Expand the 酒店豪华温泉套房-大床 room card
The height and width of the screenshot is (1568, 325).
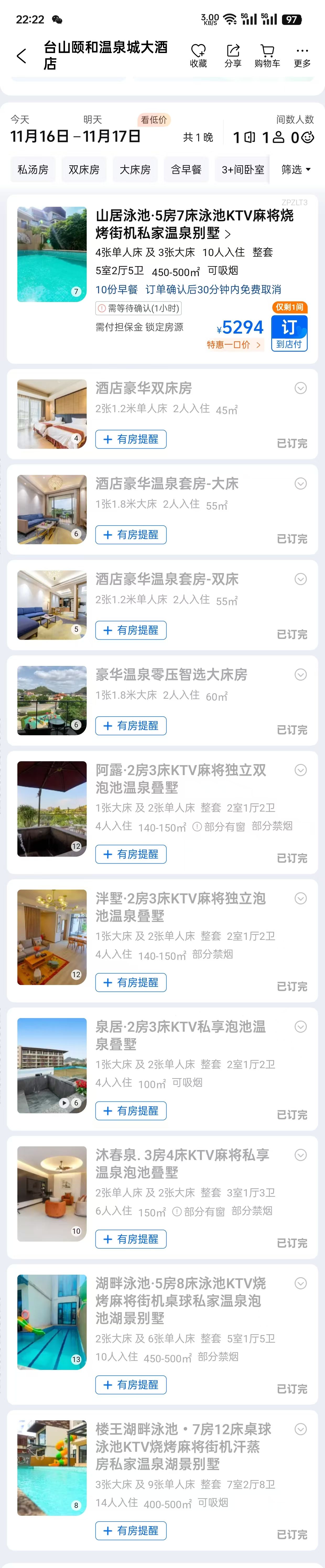pos(301,483)
